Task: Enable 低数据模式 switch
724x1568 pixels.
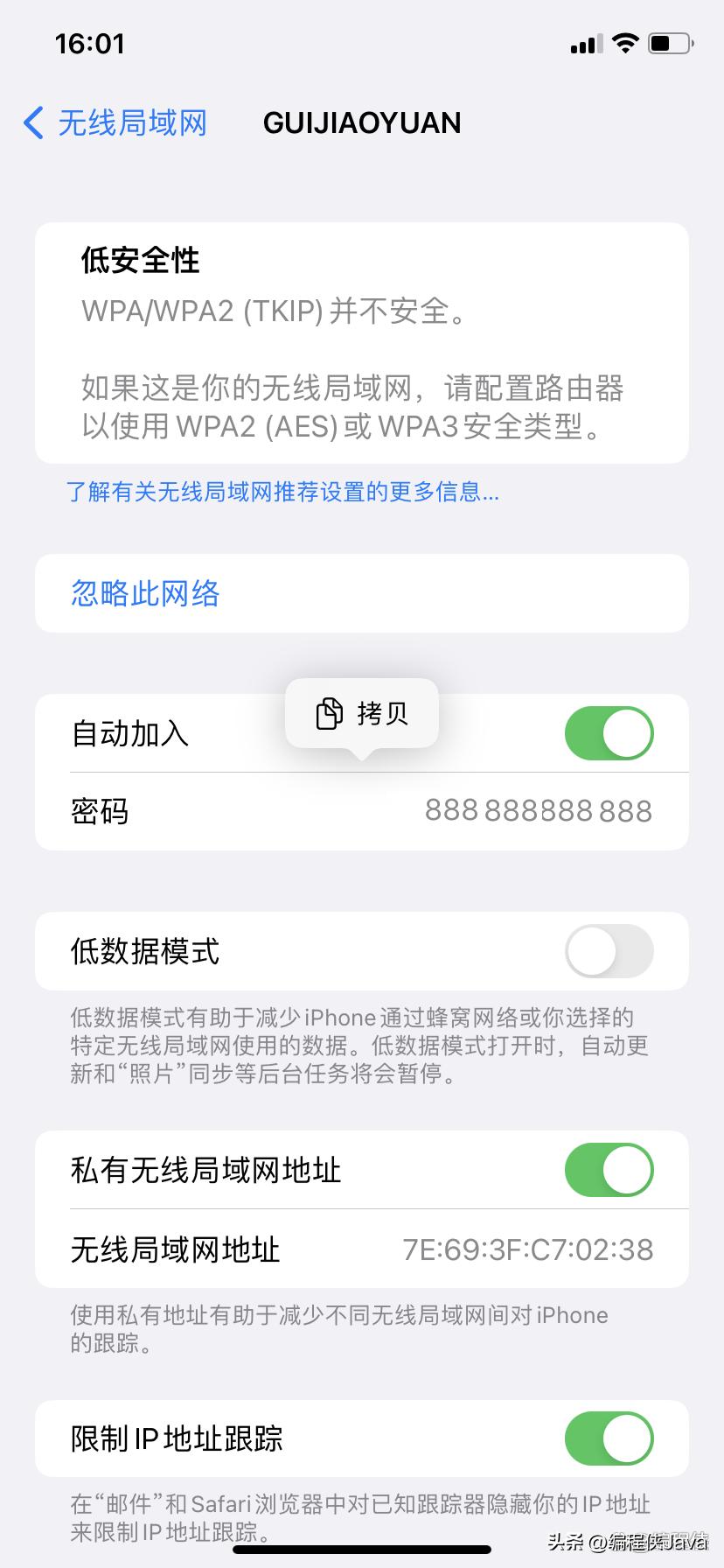Action: 609,950
